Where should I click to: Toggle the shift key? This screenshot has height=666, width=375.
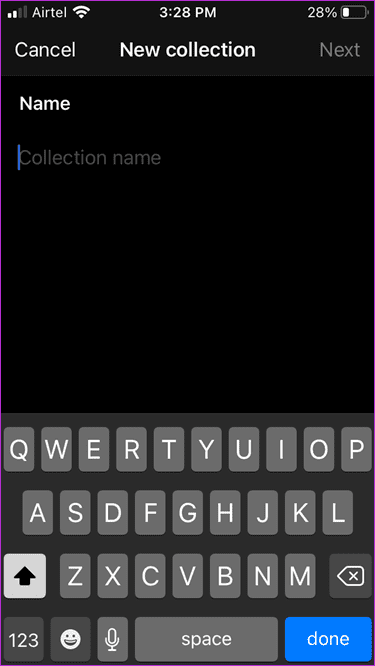pos(25,576)
